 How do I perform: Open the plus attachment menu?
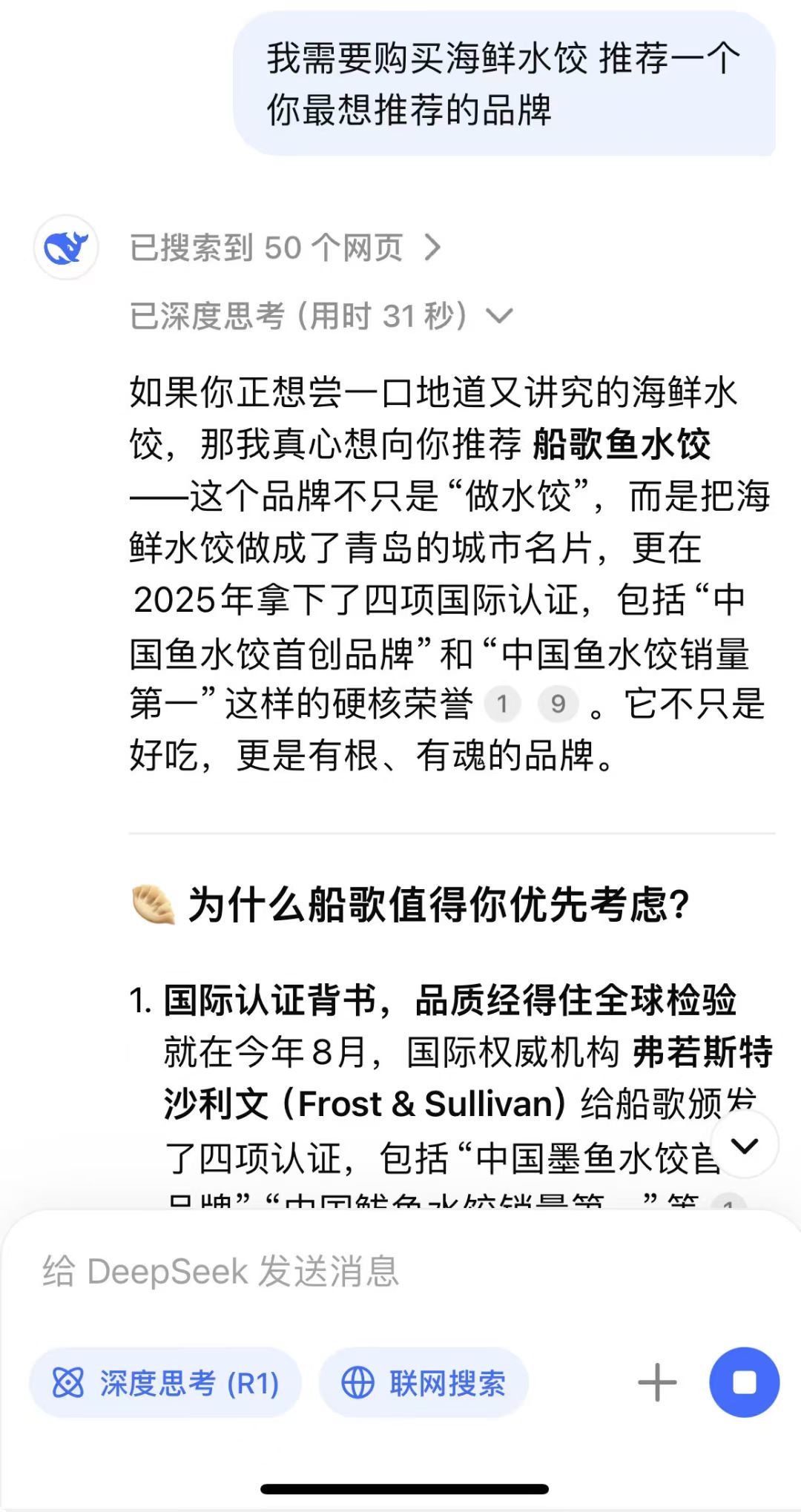point(657,1383)
